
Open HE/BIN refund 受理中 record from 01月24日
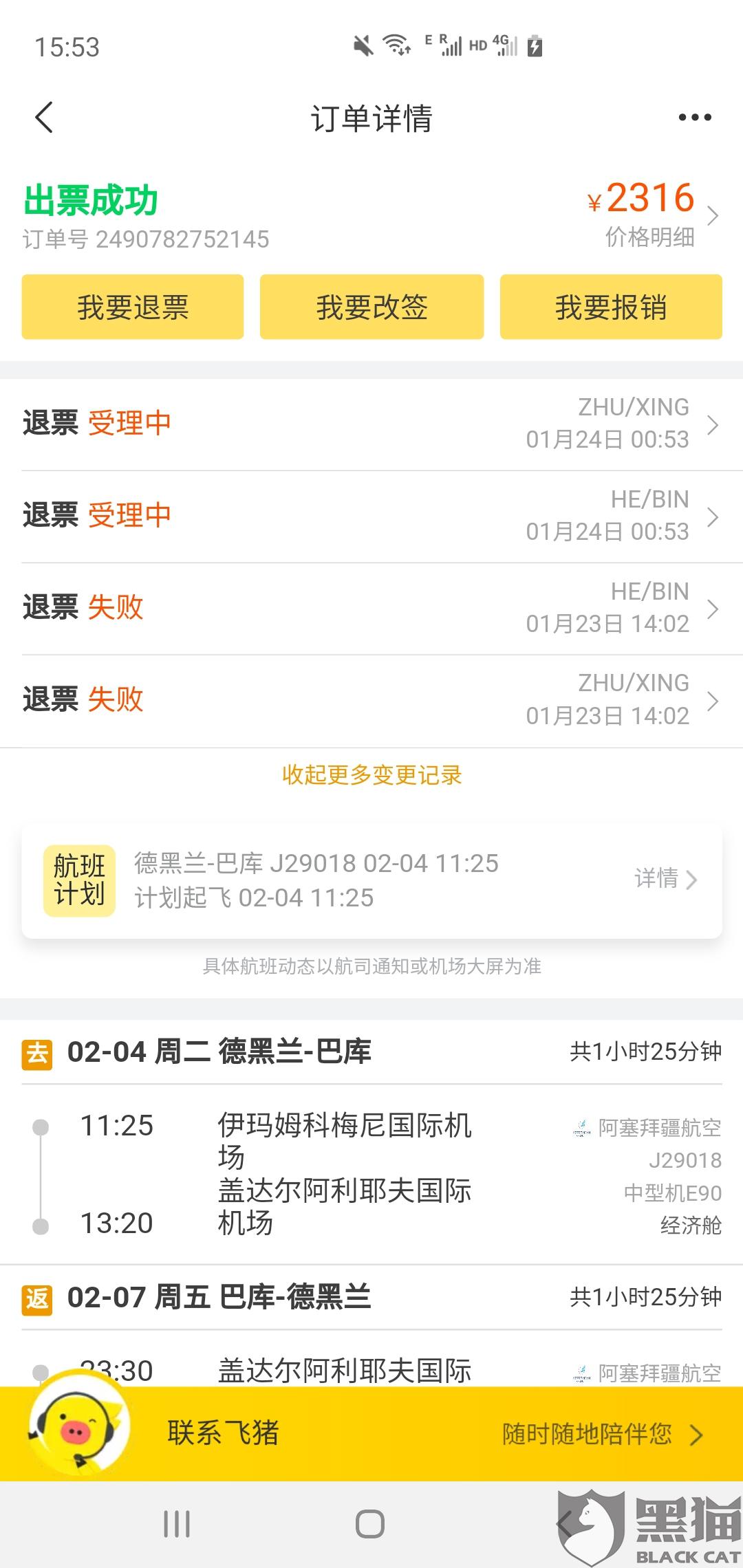pyautogui.click(x=371, y=516)
